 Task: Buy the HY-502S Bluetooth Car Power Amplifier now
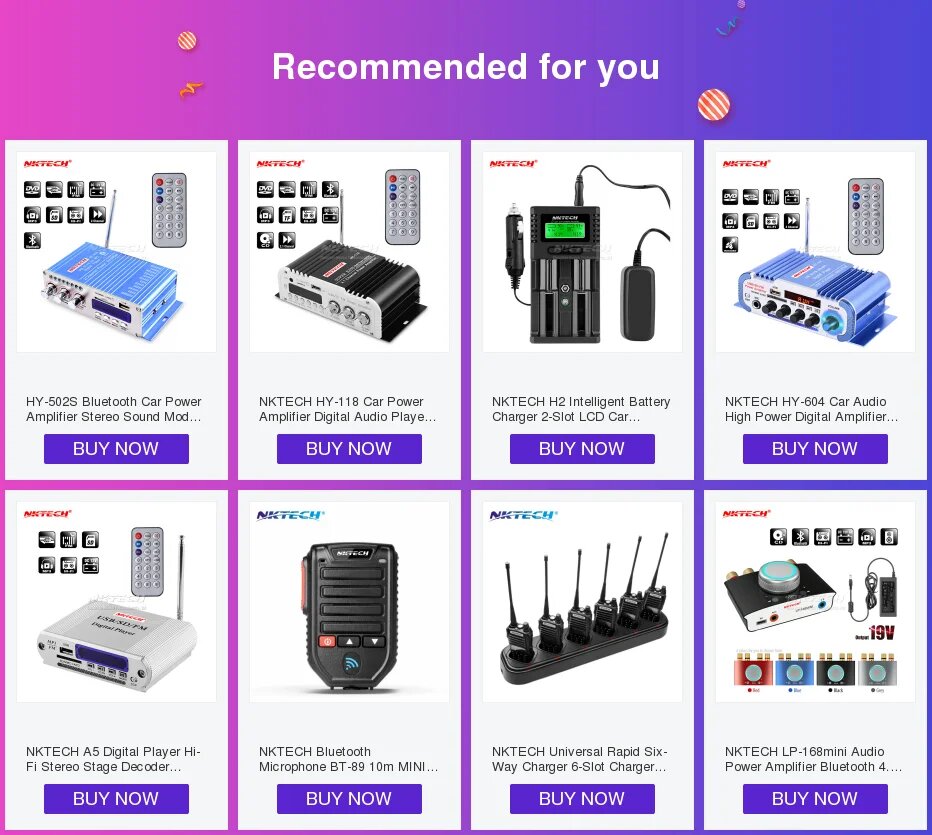pyautogui.click(x=116, y=449)
